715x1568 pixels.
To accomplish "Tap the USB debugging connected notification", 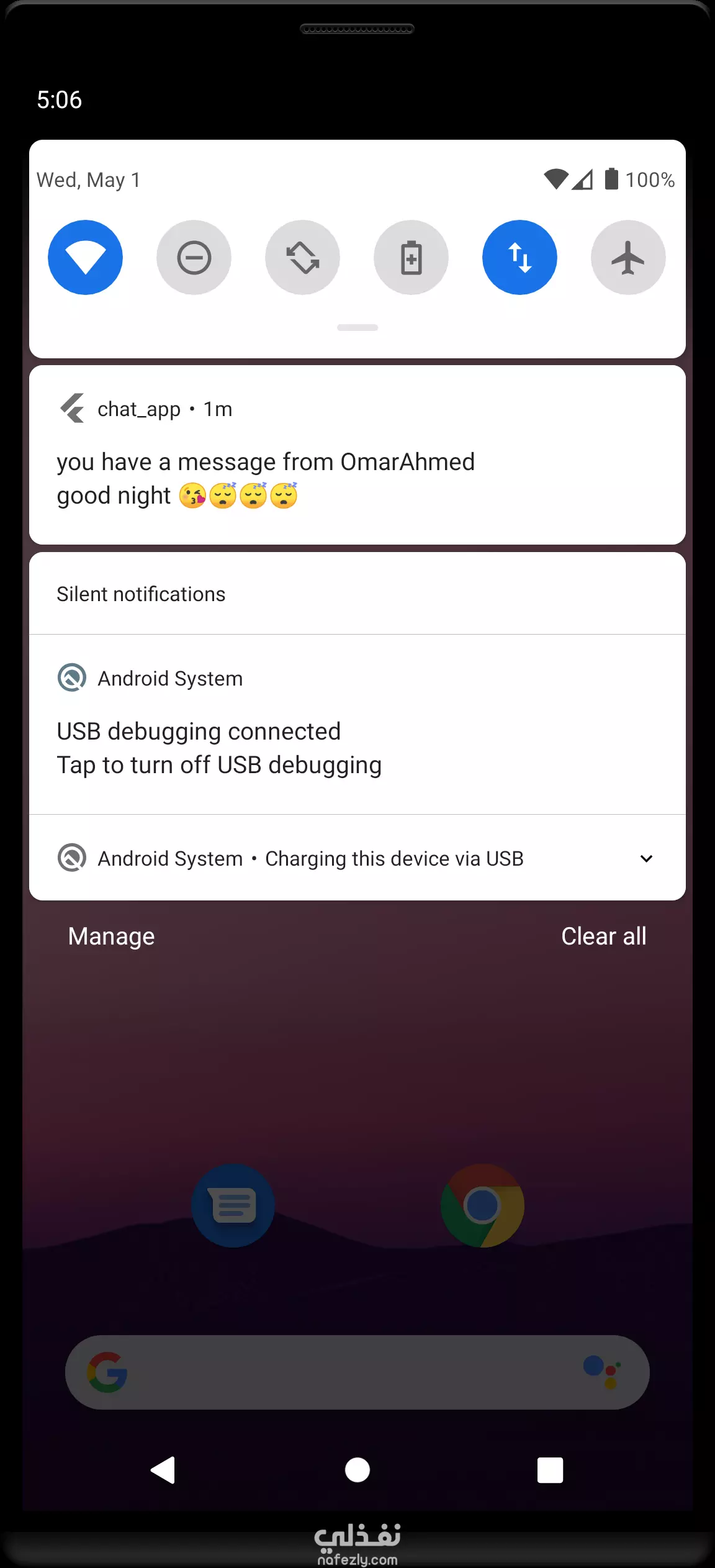I will pos(357,724).
